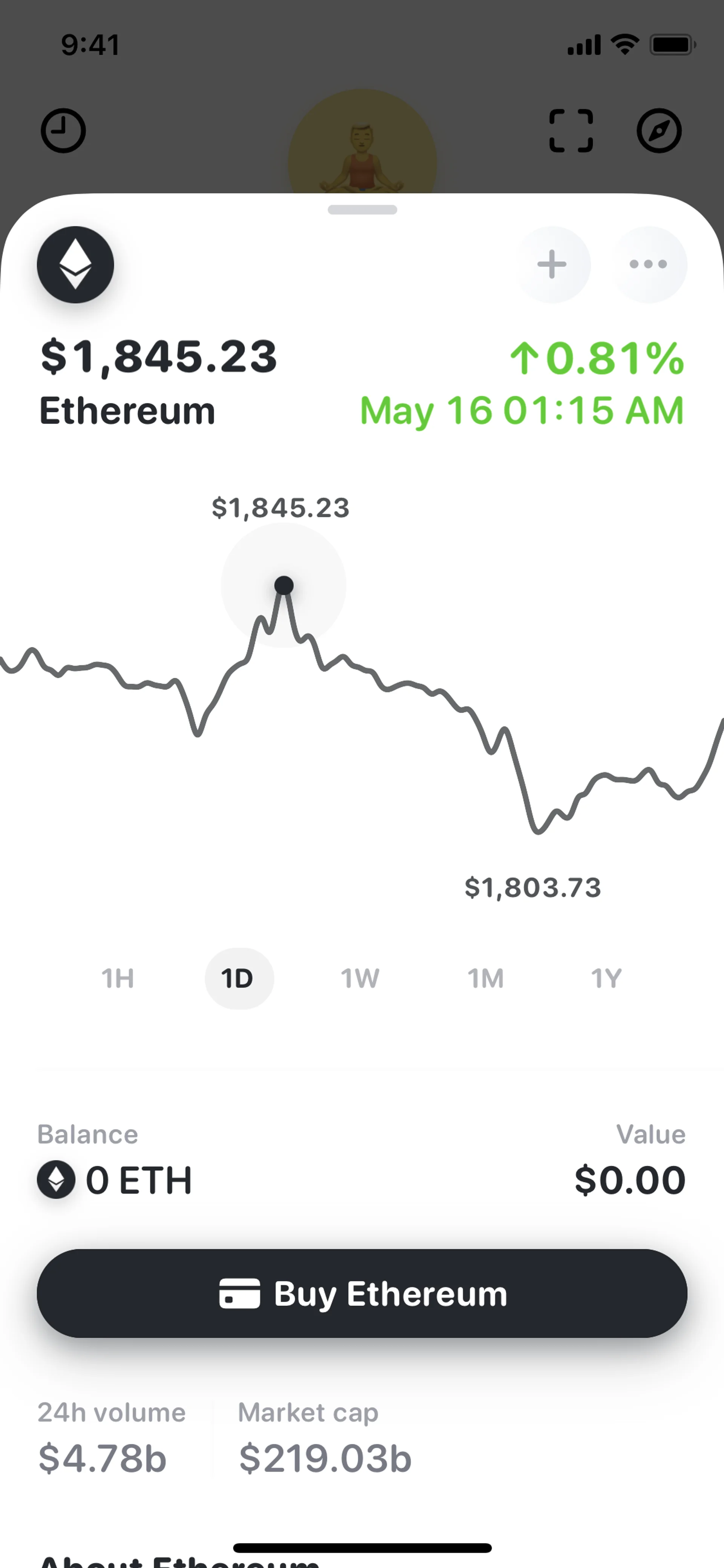Open the three-dot more options menu
The width and height of the screenshot is (724, 1568).
point(649,265)
